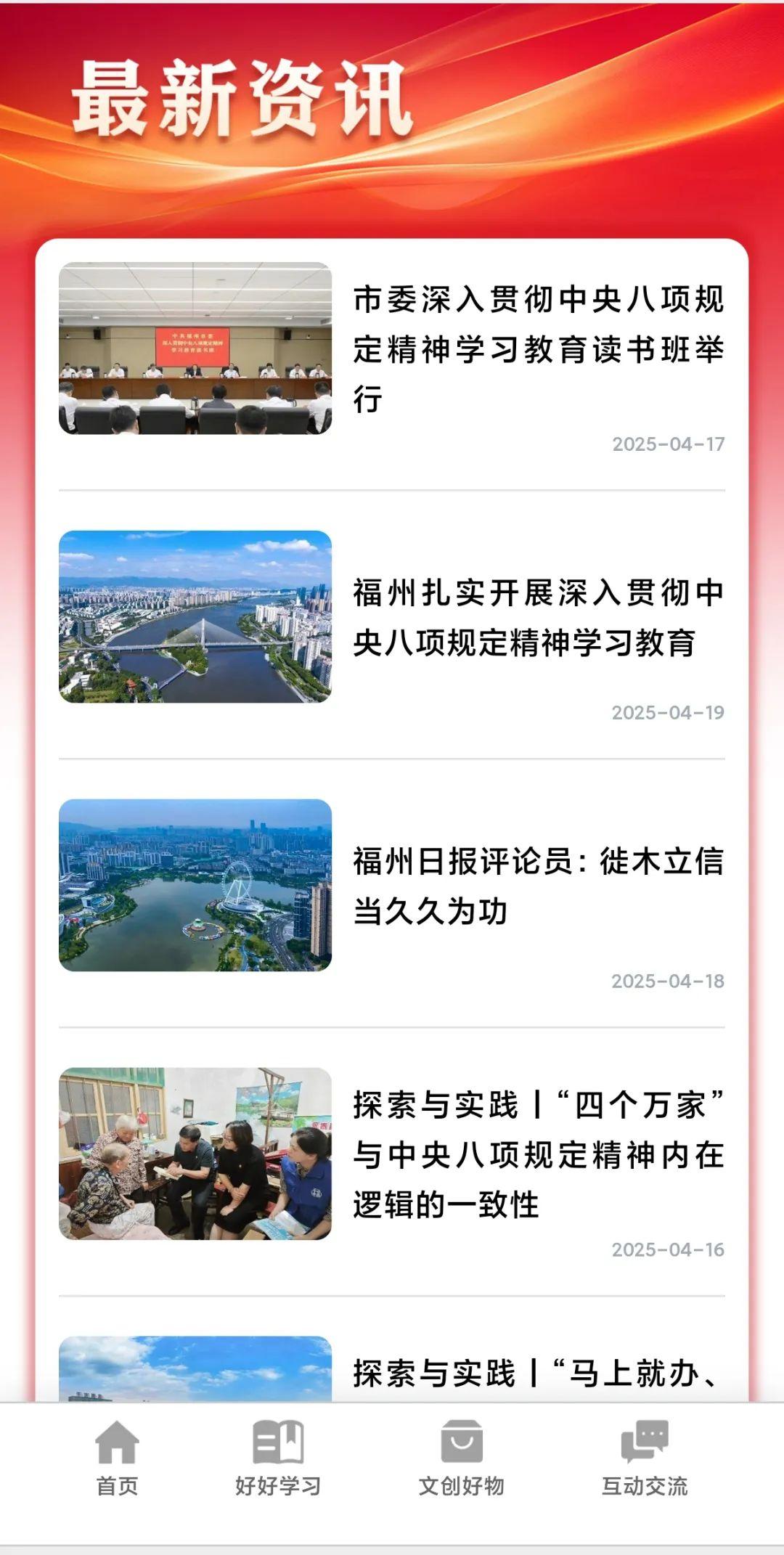
Task: Open the 互动交流 section
Action: click(x=645, y=1481)
